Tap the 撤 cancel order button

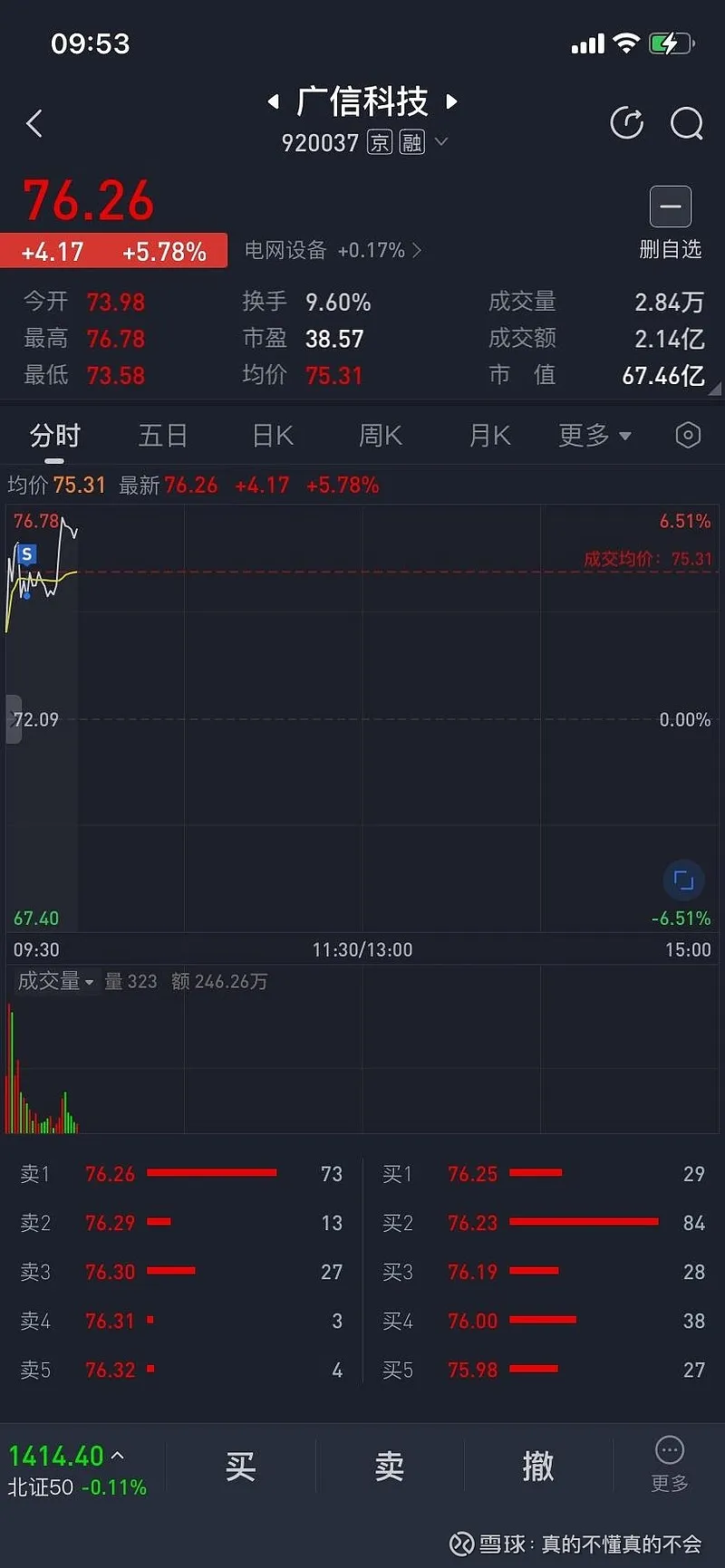538,1466
